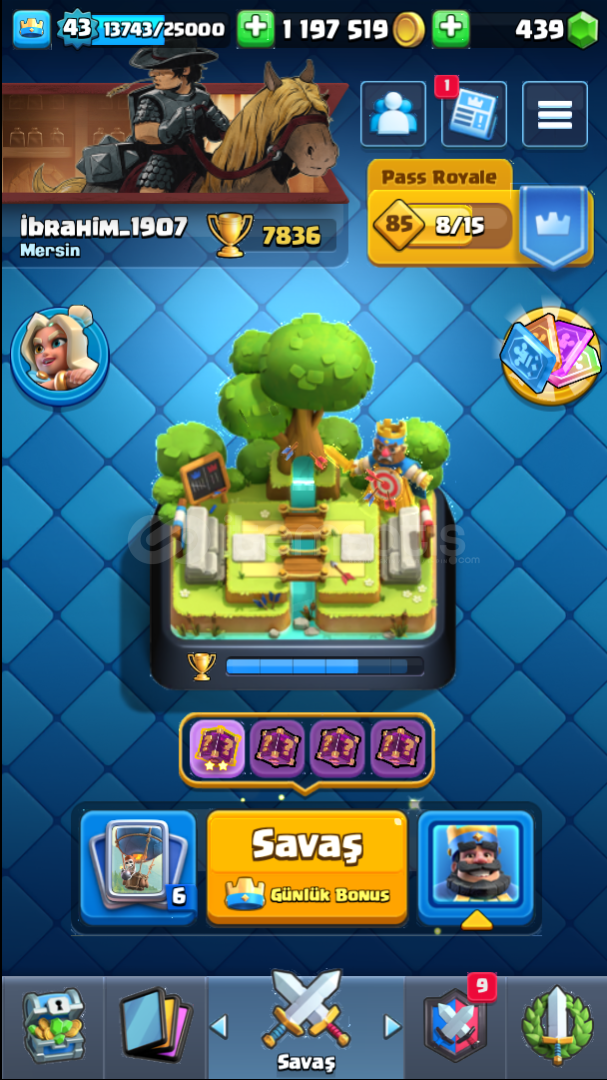Open the news feed icon
607x1080 pixels.
point(473,114)
